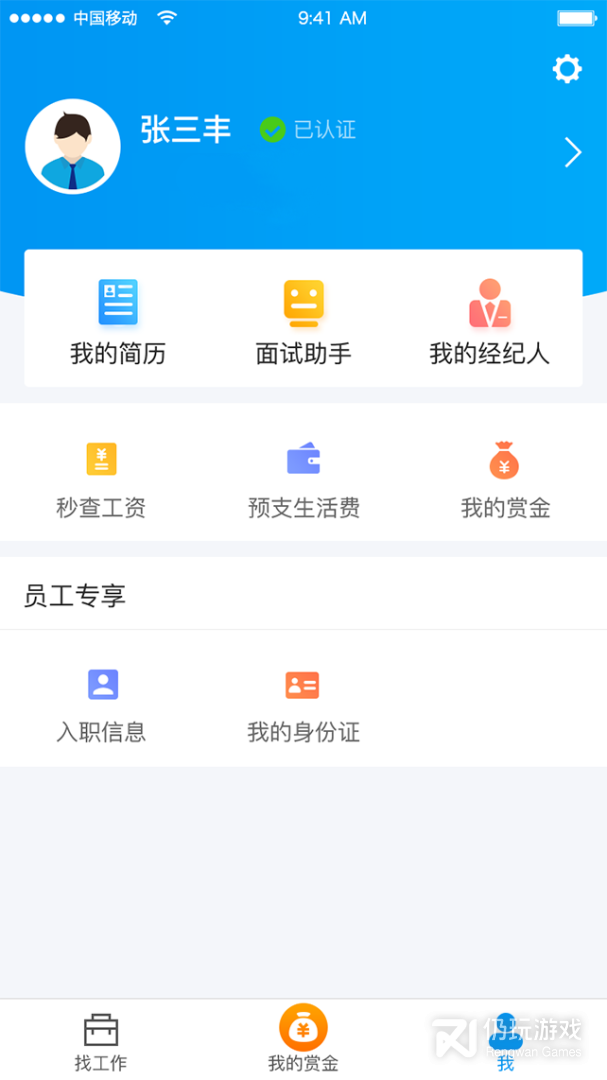
Task: View 我的经纪人 agent page
Action: point(490,322)
